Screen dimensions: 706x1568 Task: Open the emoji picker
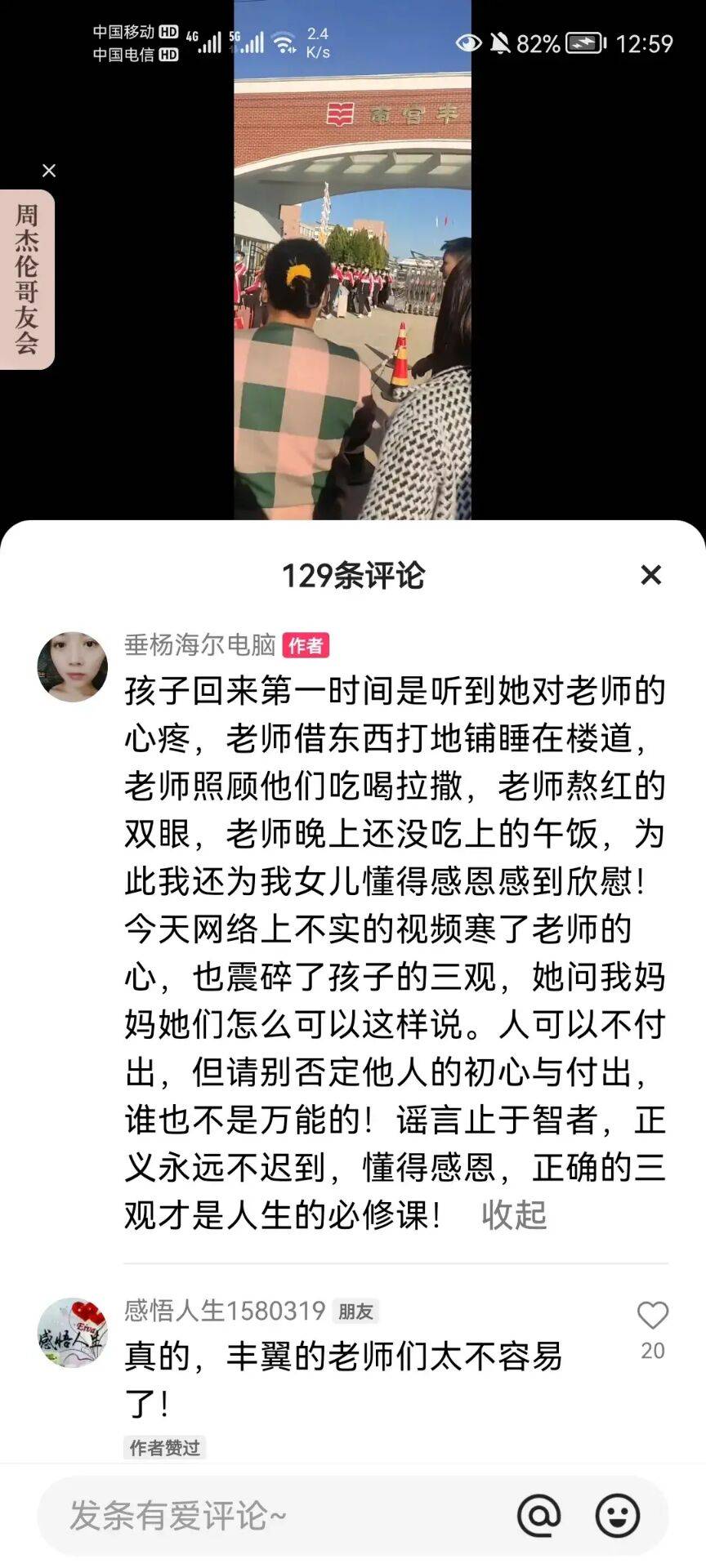[x=617, y=1516]
